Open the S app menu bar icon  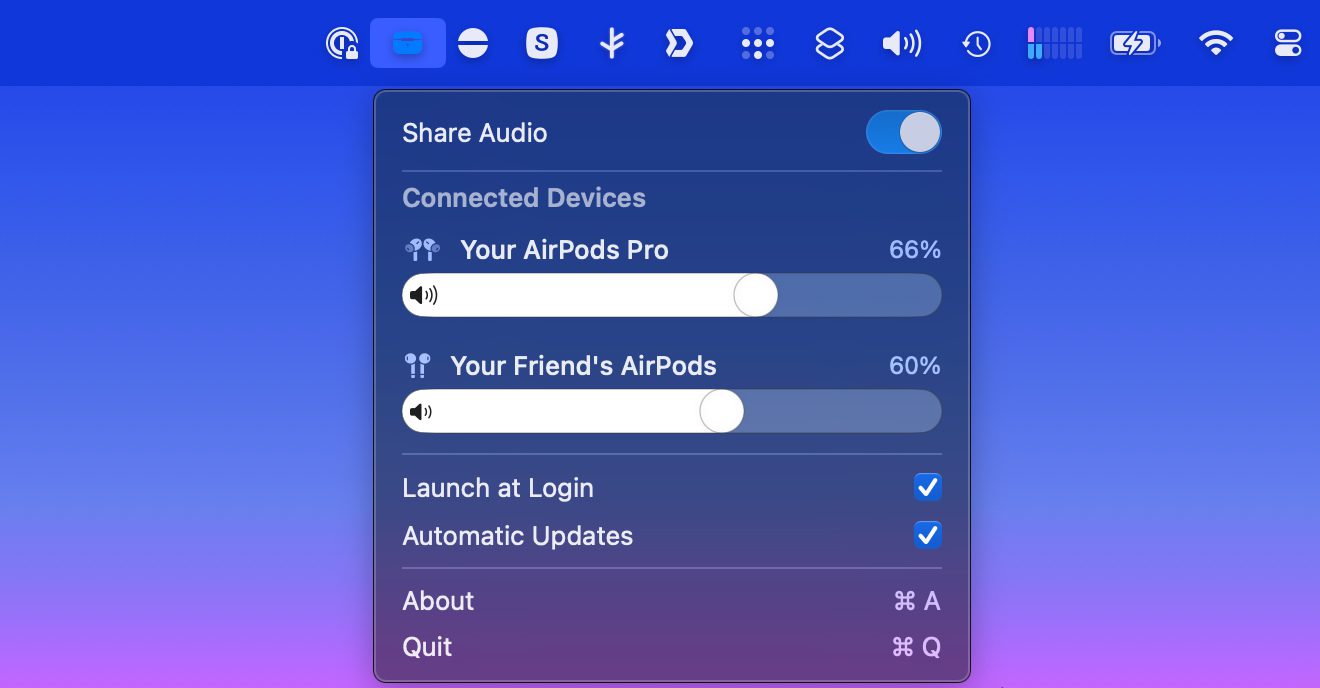(541, 43)
